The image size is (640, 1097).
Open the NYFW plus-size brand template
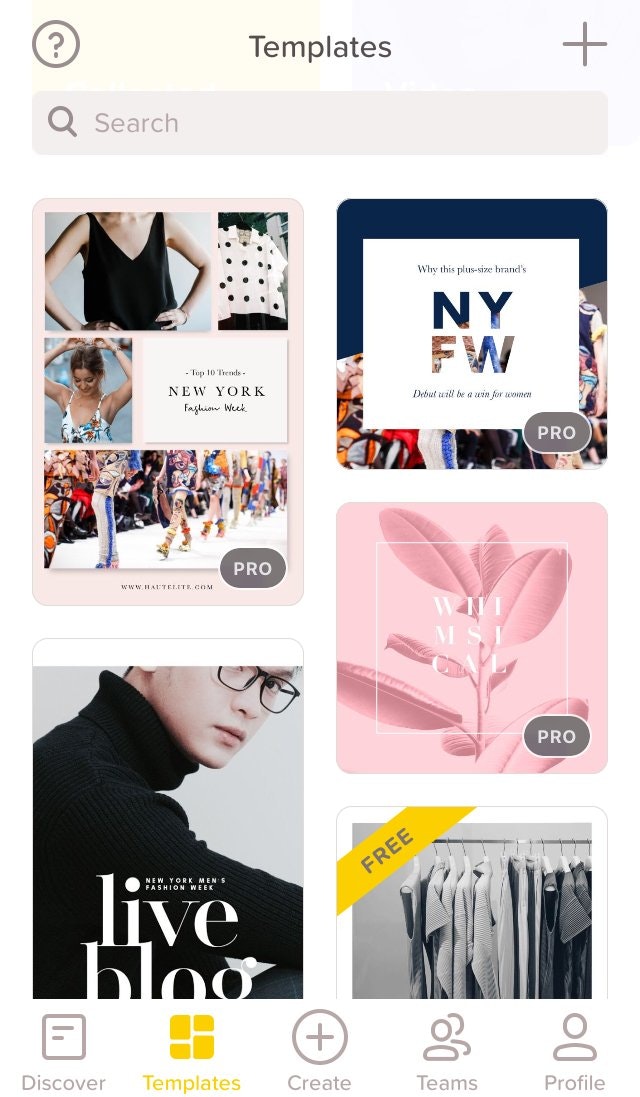(471, 333)
